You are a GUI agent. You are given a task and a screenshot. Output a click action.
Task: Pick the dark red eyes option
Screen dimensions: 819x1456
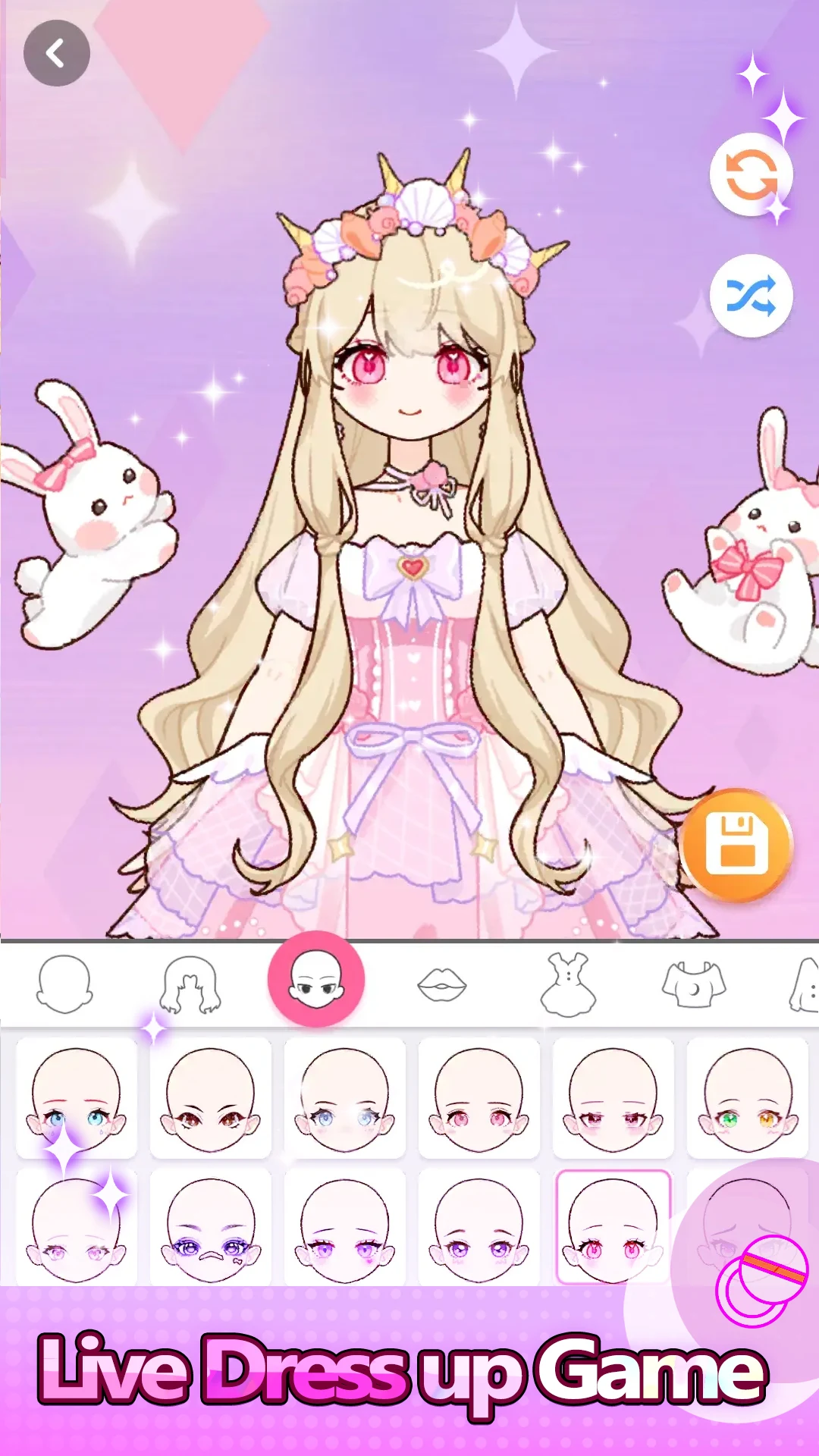[x=613, y=1098]
